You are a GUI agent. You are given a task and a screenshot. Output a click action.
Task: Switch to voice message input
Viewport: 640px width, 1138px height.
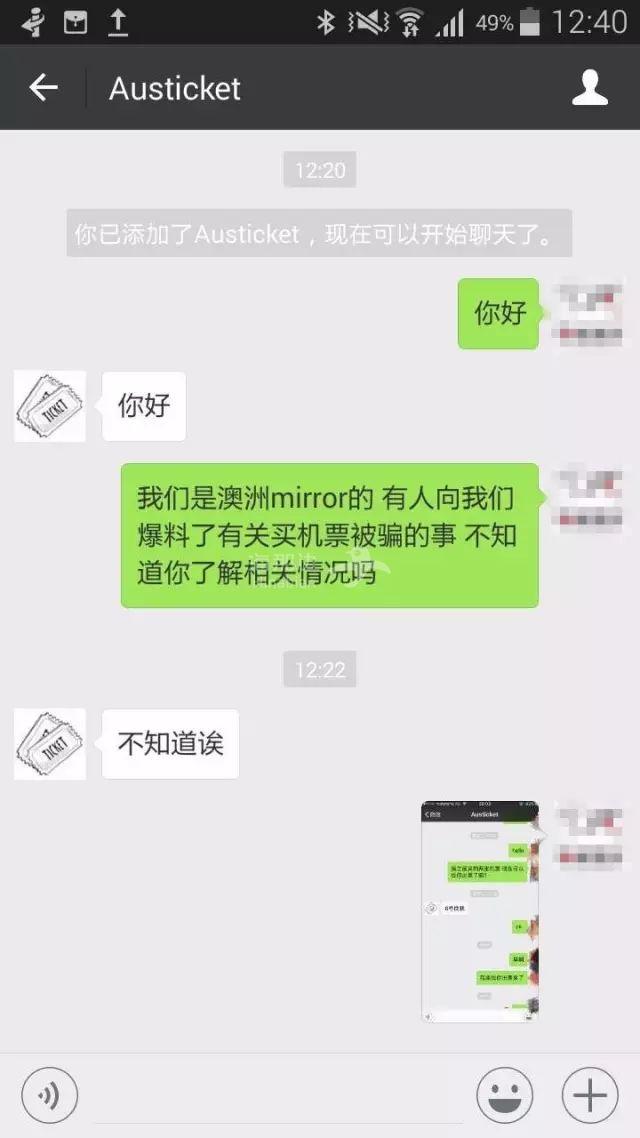click(49, 1095)
